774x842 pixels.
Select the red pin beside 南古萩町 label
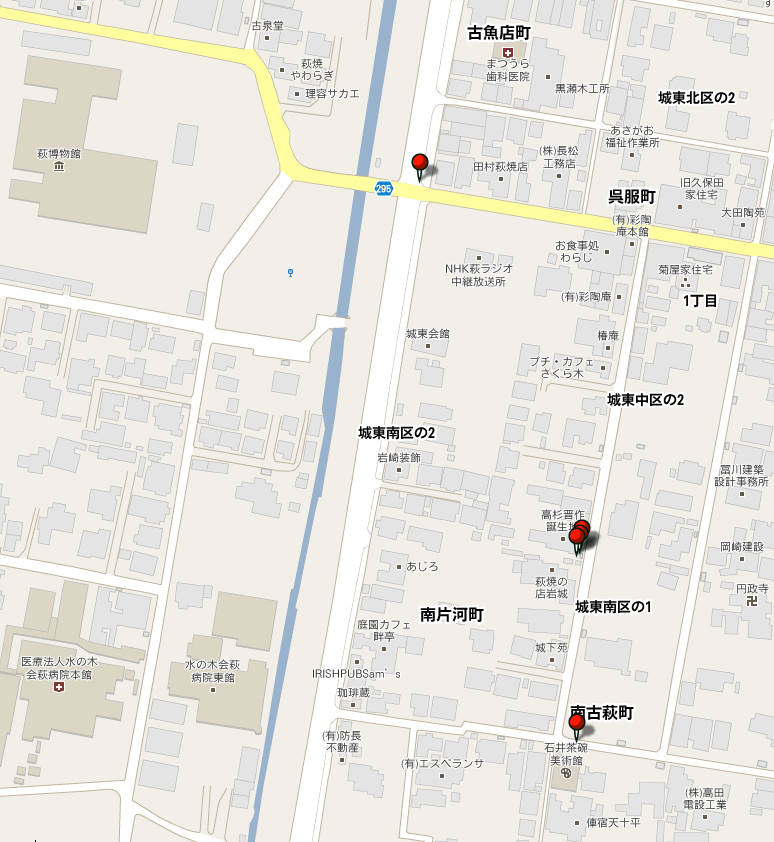(576, 722)
